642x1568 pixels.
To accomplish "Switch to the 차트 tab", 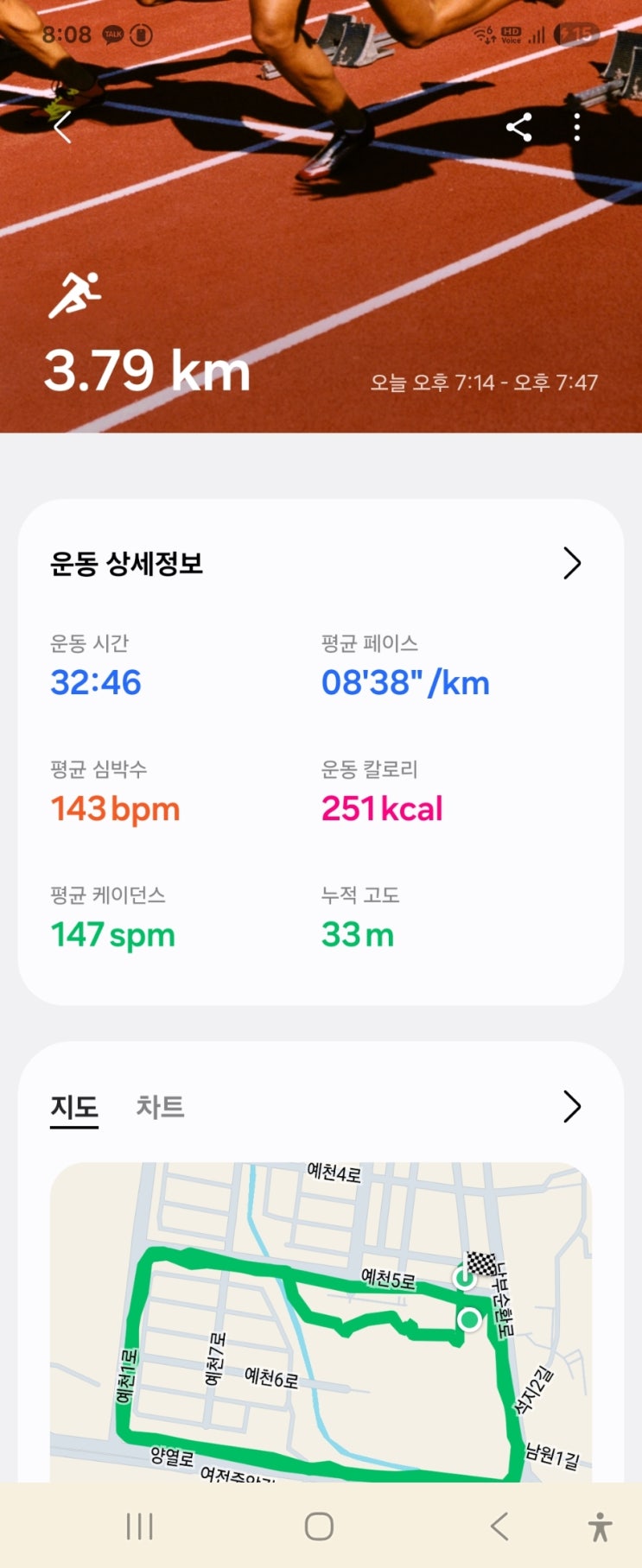I will [160, 1107].
